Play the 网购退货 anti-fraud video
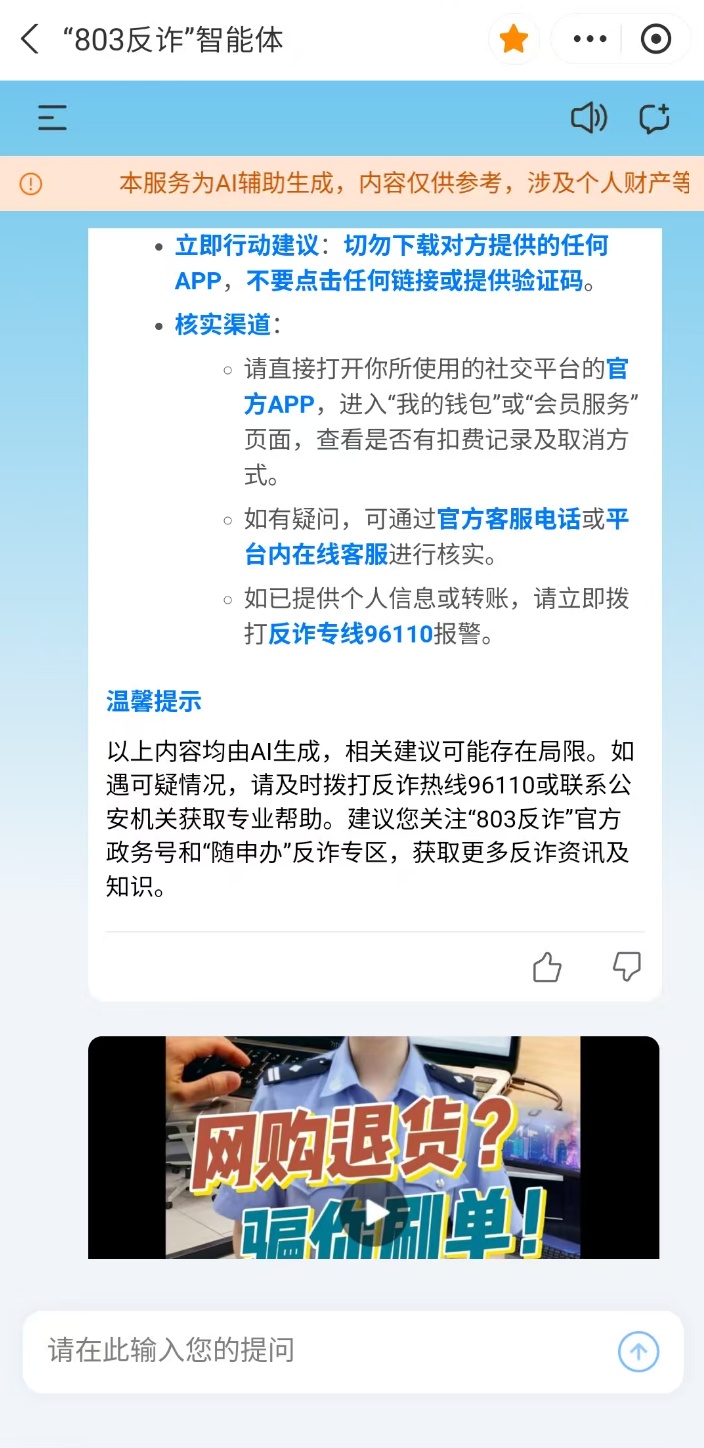Screen dimensions: 704x1448 coord(376,1212)
